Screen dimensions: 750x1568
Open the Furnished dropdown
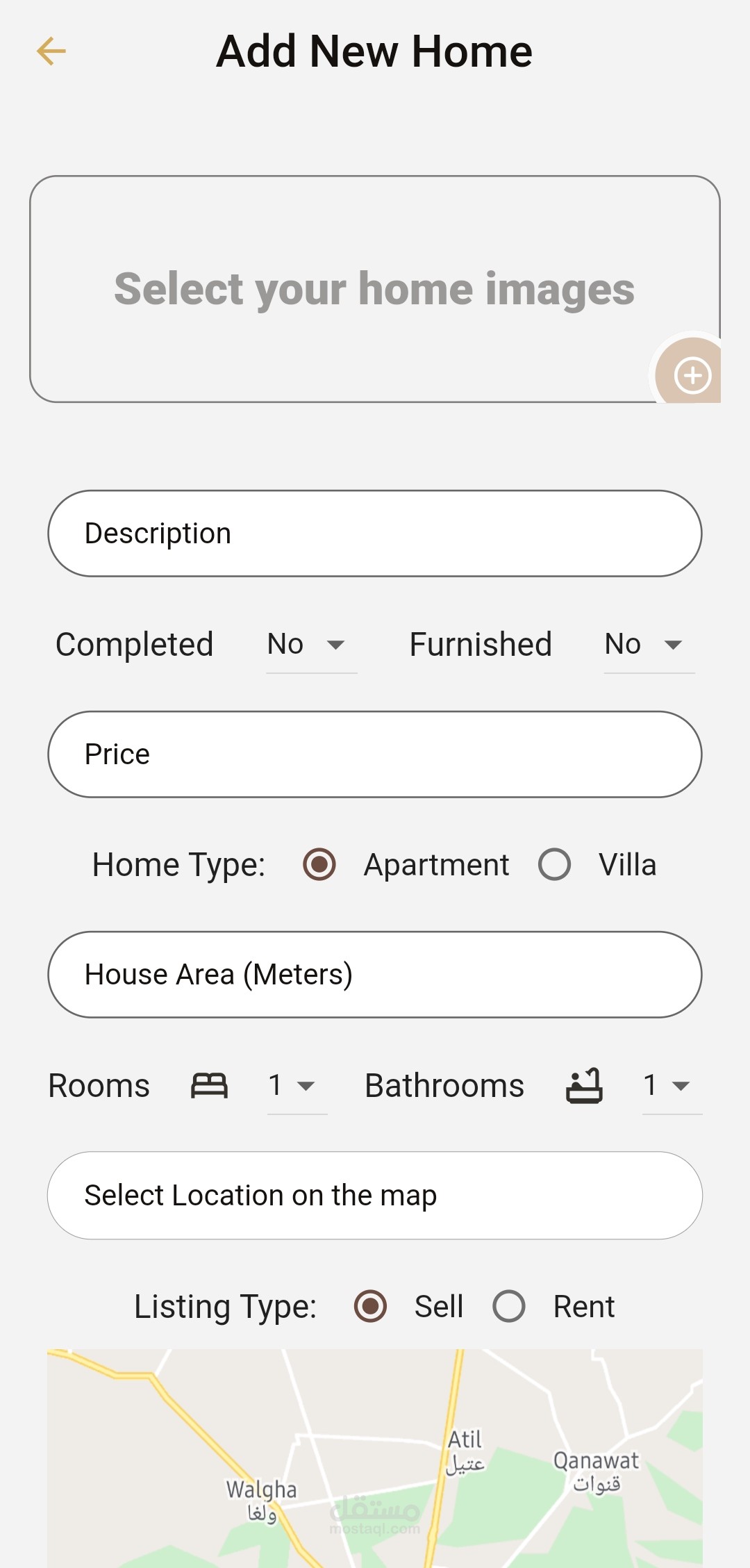pos(648,645)
